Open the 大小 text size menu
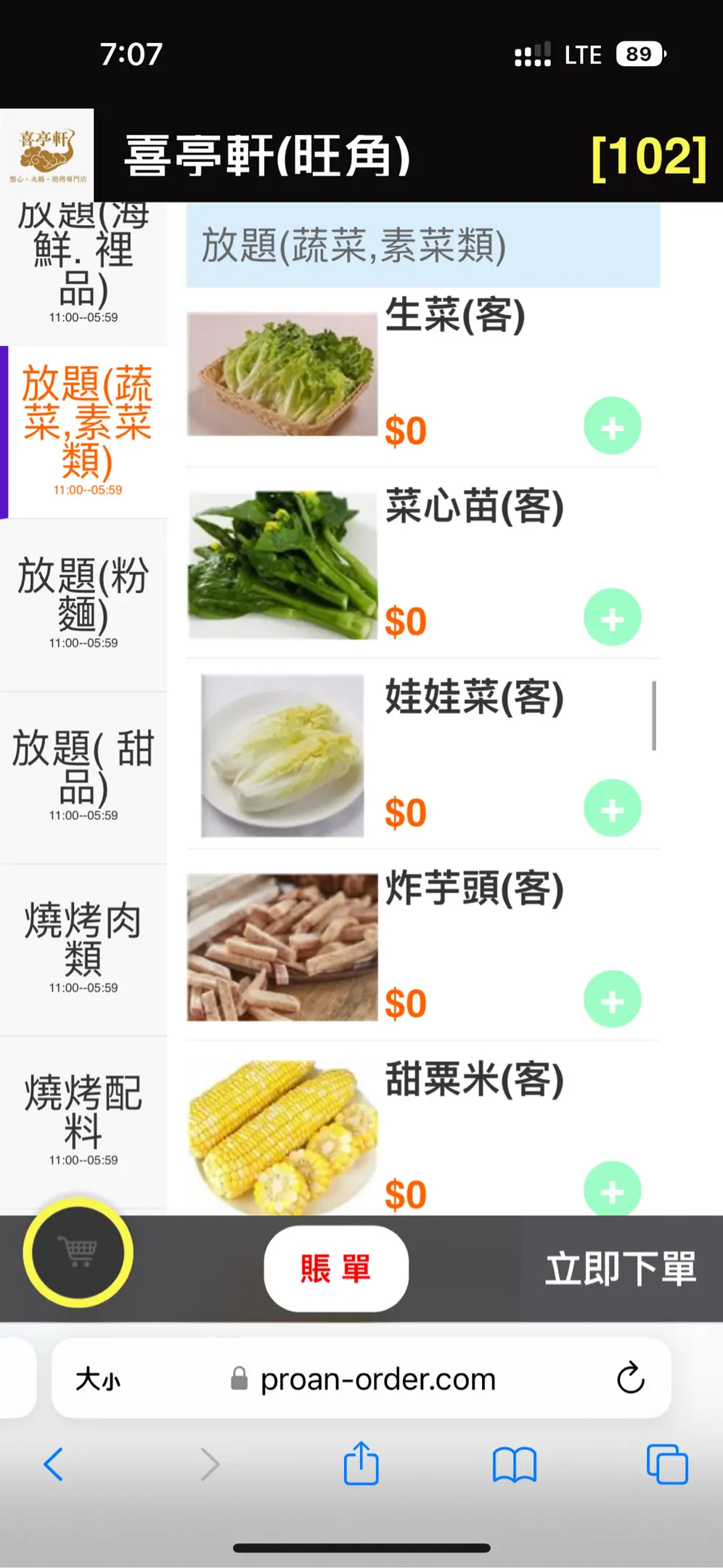723x1568 pixels. pos(98,1379)
